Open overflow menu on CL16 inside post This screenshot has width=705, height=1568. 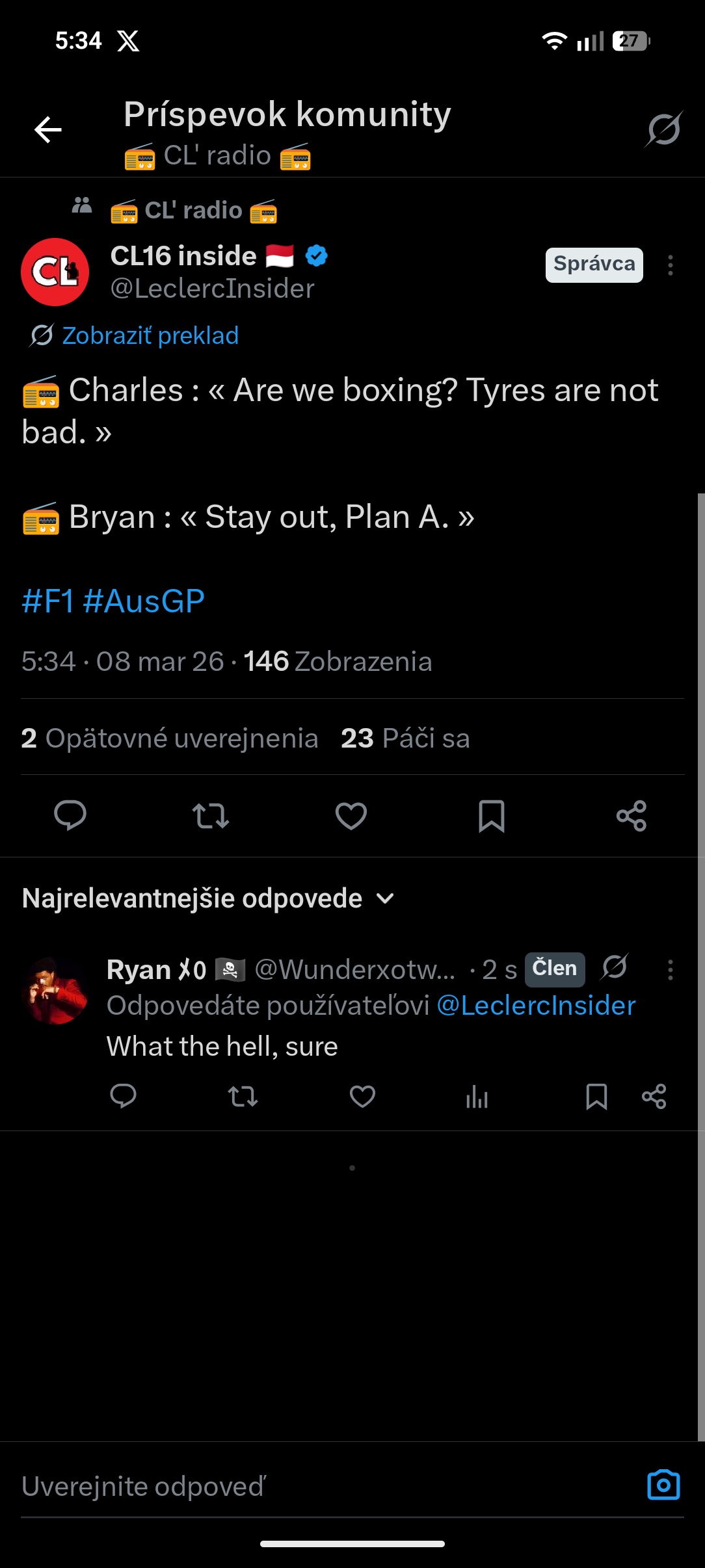[x=670, y=265]
